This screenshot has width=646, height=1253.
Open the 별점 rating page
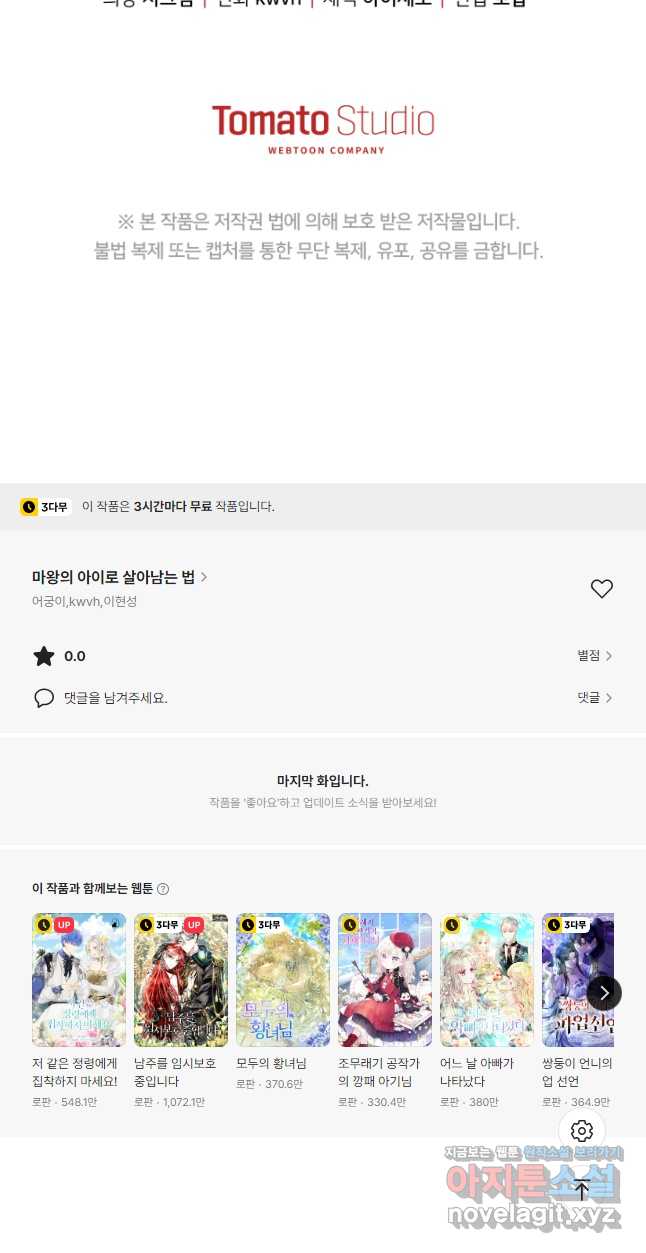[594, 656]
